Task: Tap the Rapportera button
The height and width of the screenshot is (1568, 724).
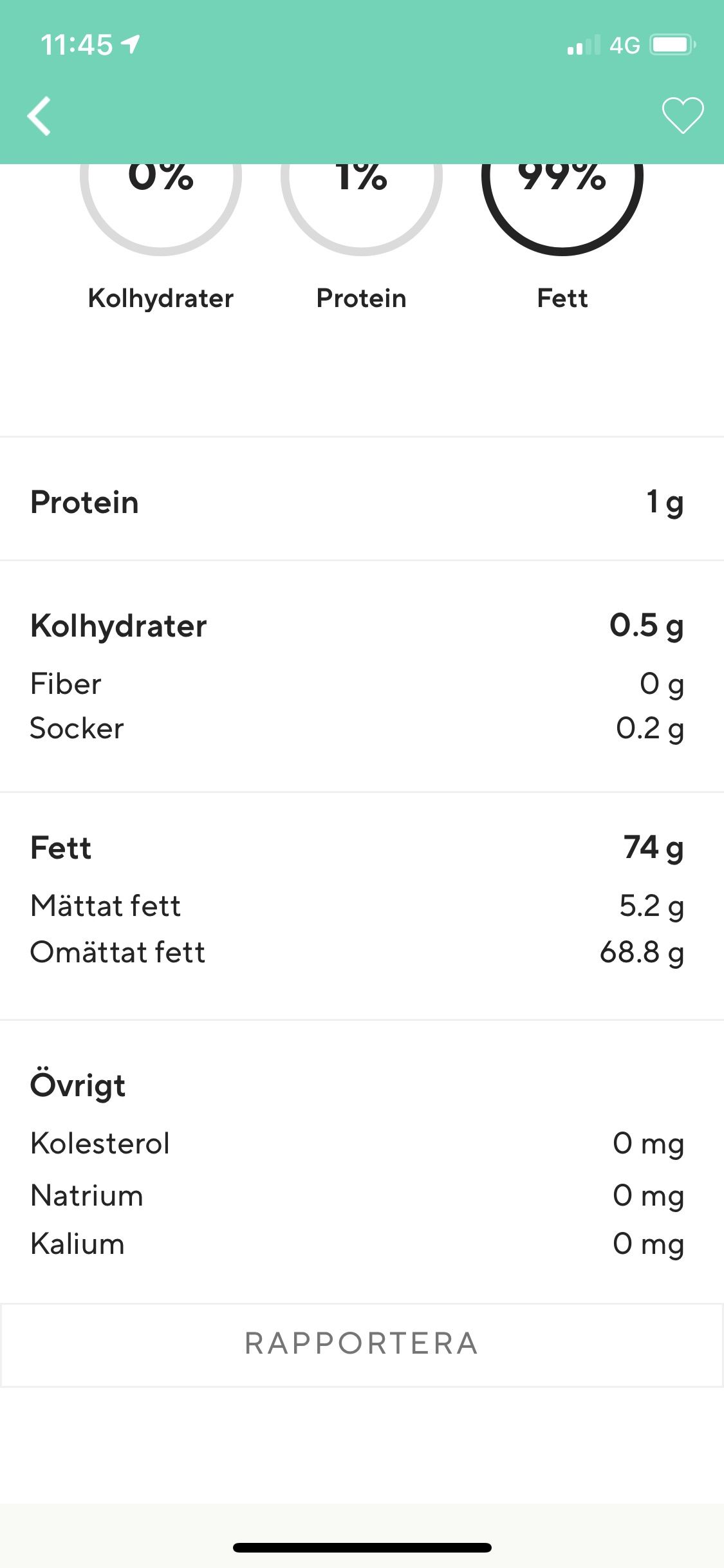Action: [x=362, y=1345]
